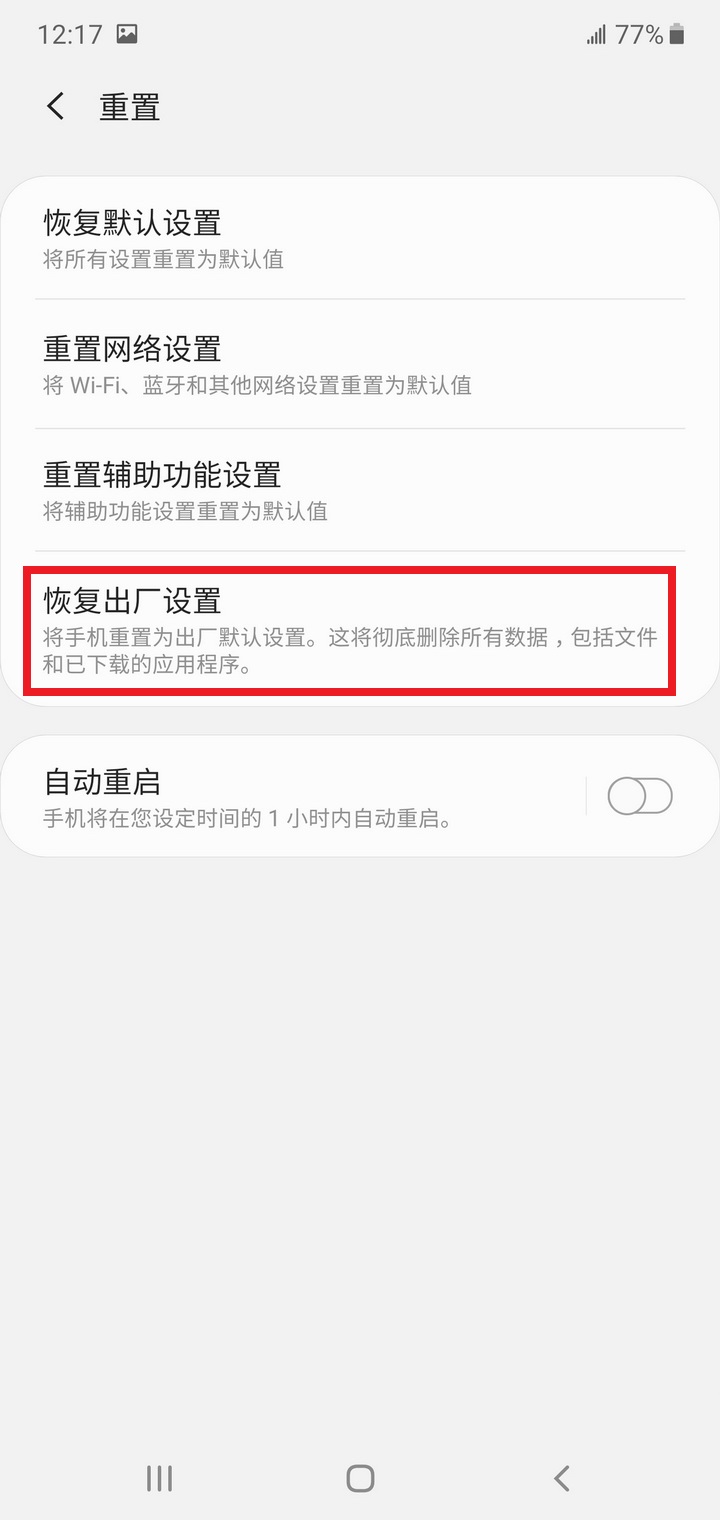Tap the system home button

coord(360,1478)
